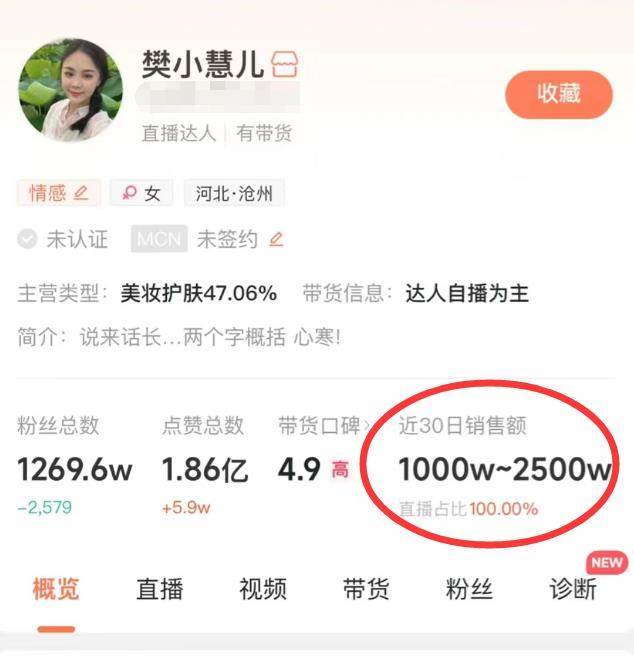Switch to the 带货 tab

pyautogui.click(x=366, y=588)
